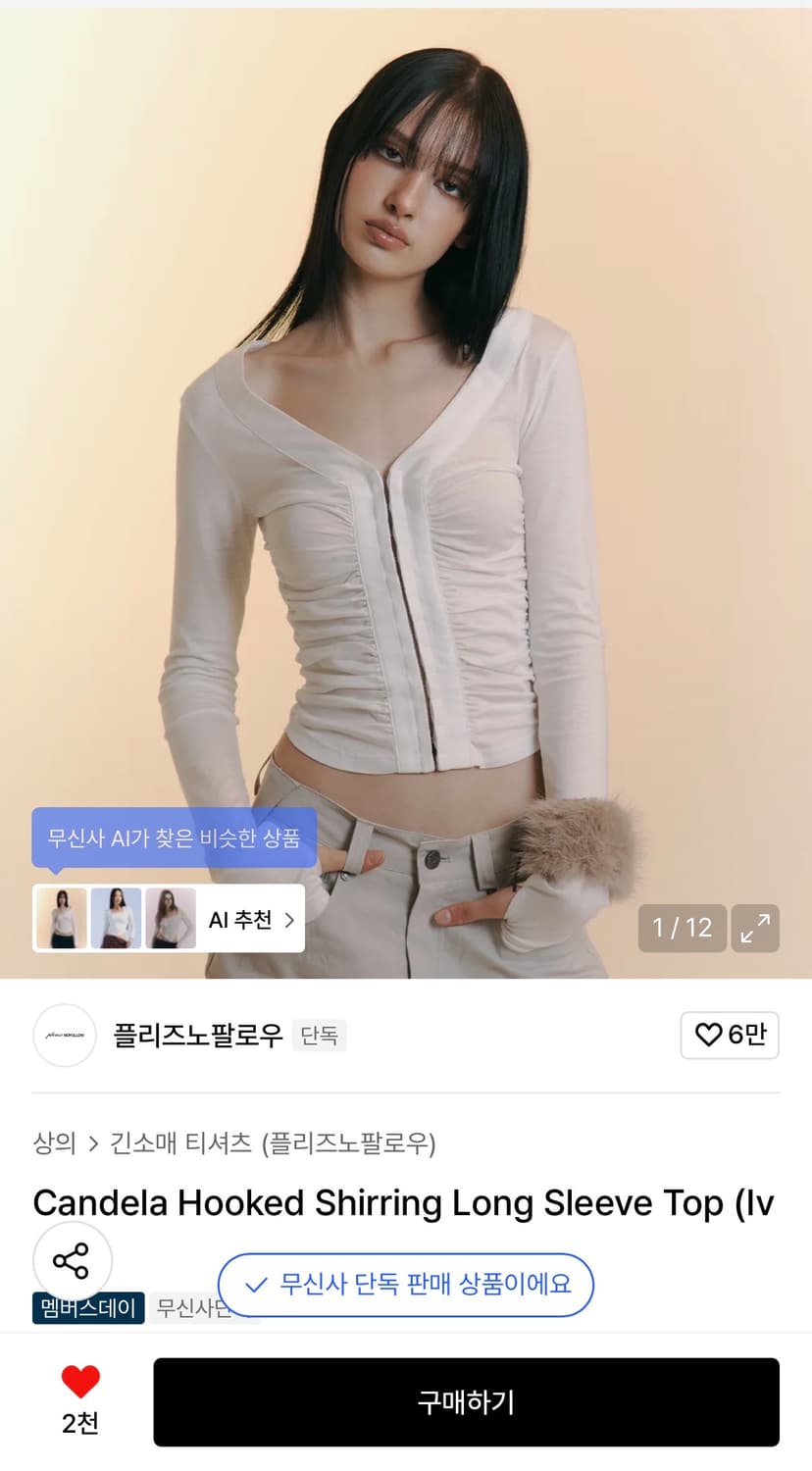This screenshot has width=812, height=1471.
Task: Tap the 무신사 AI 비슷한 상품 speech bubble
Action: click(173, 838)
